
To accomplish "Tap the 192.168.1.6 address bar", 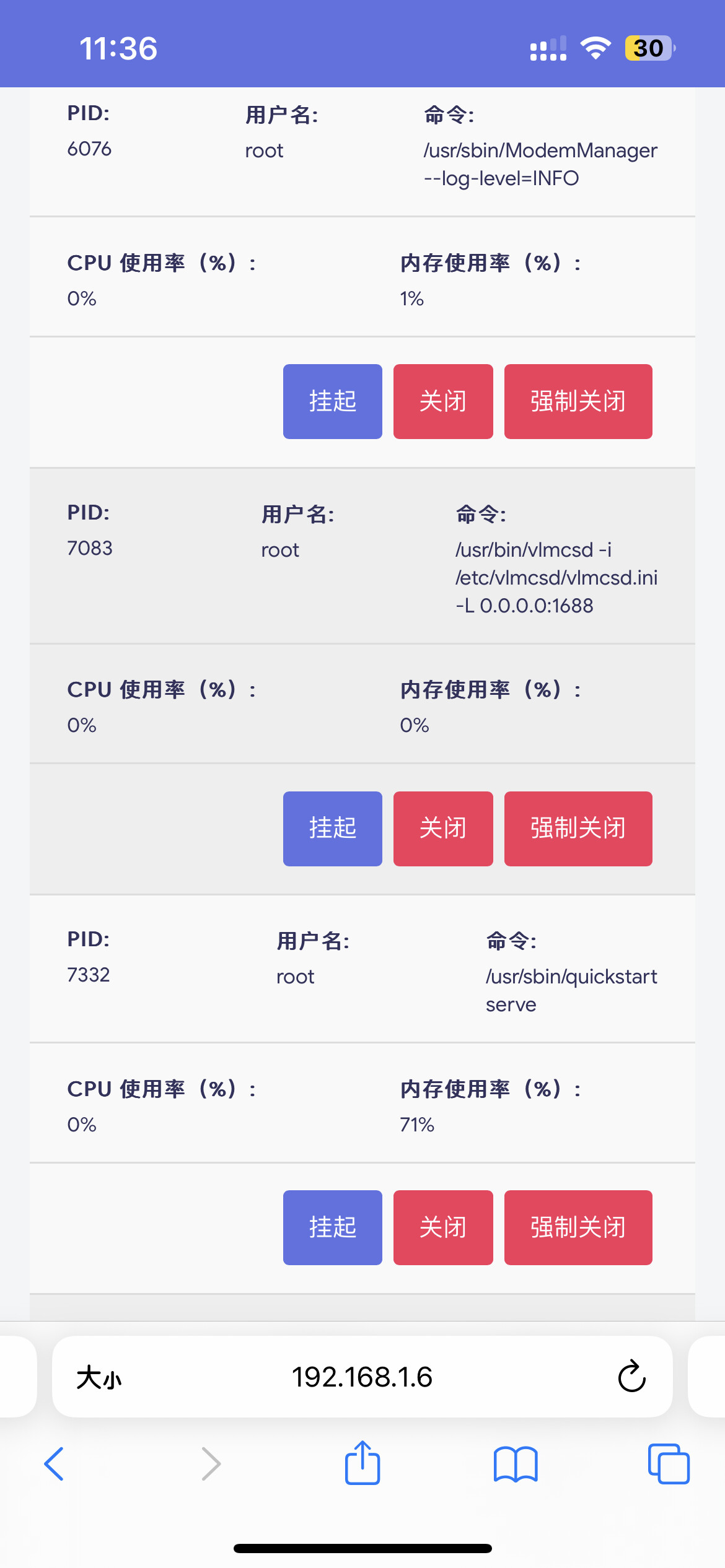I will tap(362, 1377).
